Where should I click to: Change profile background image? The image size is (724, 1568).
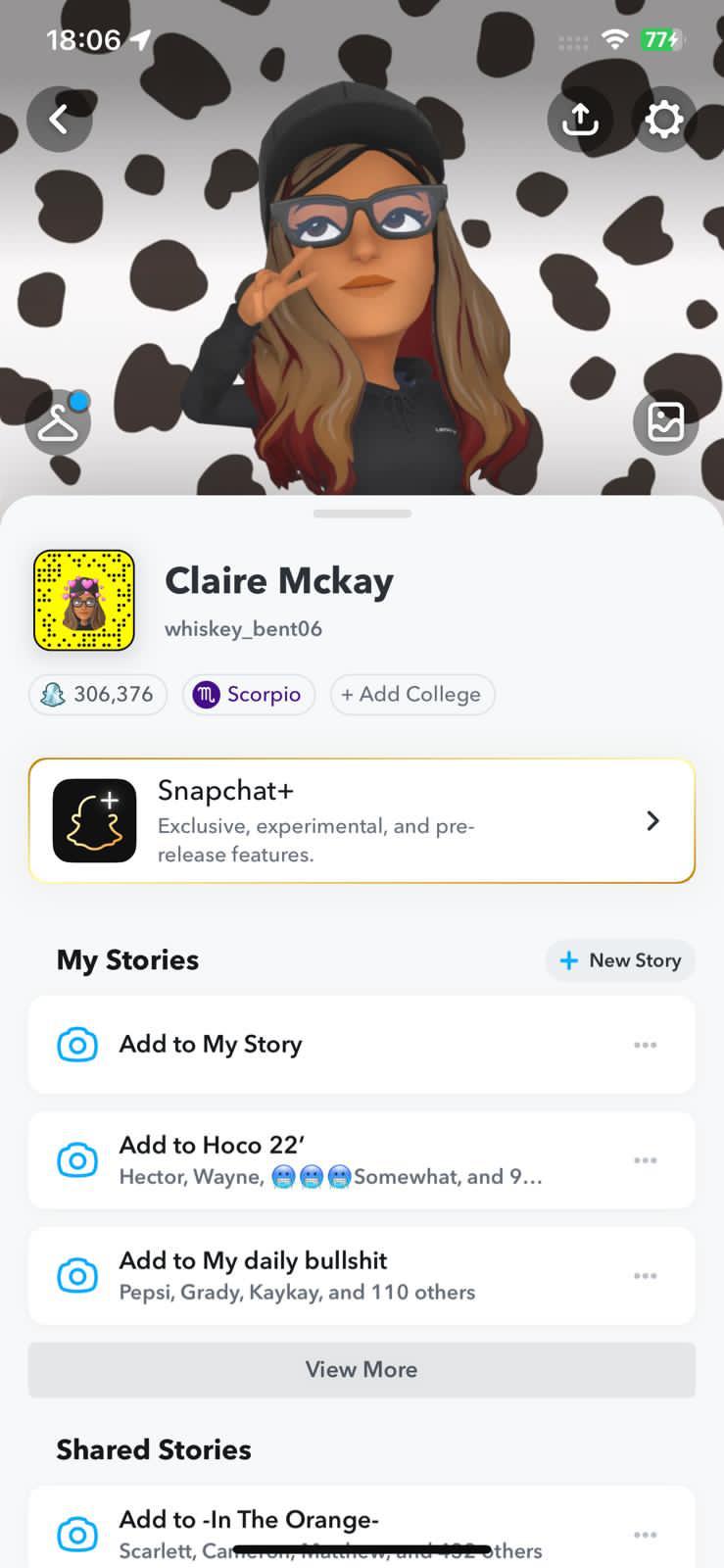pyautogui.click(x=666, y=422)
